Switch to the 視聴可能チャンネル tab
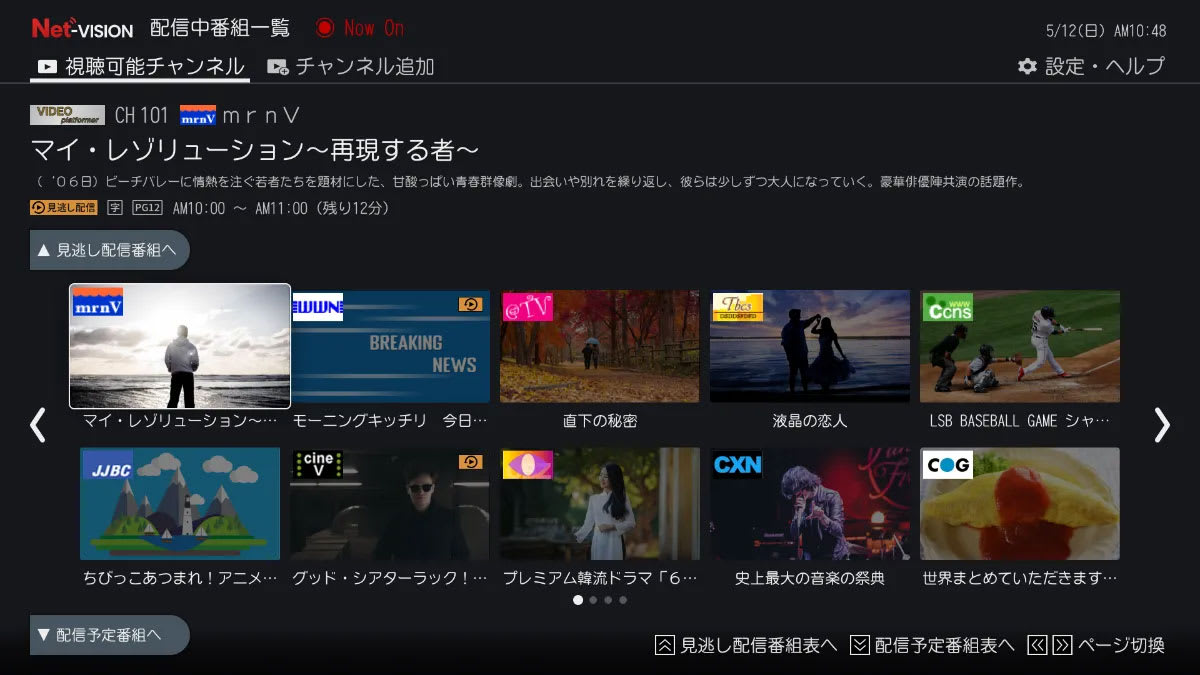The height and width of the screenshot is (675, 1200). click(141, 67)
